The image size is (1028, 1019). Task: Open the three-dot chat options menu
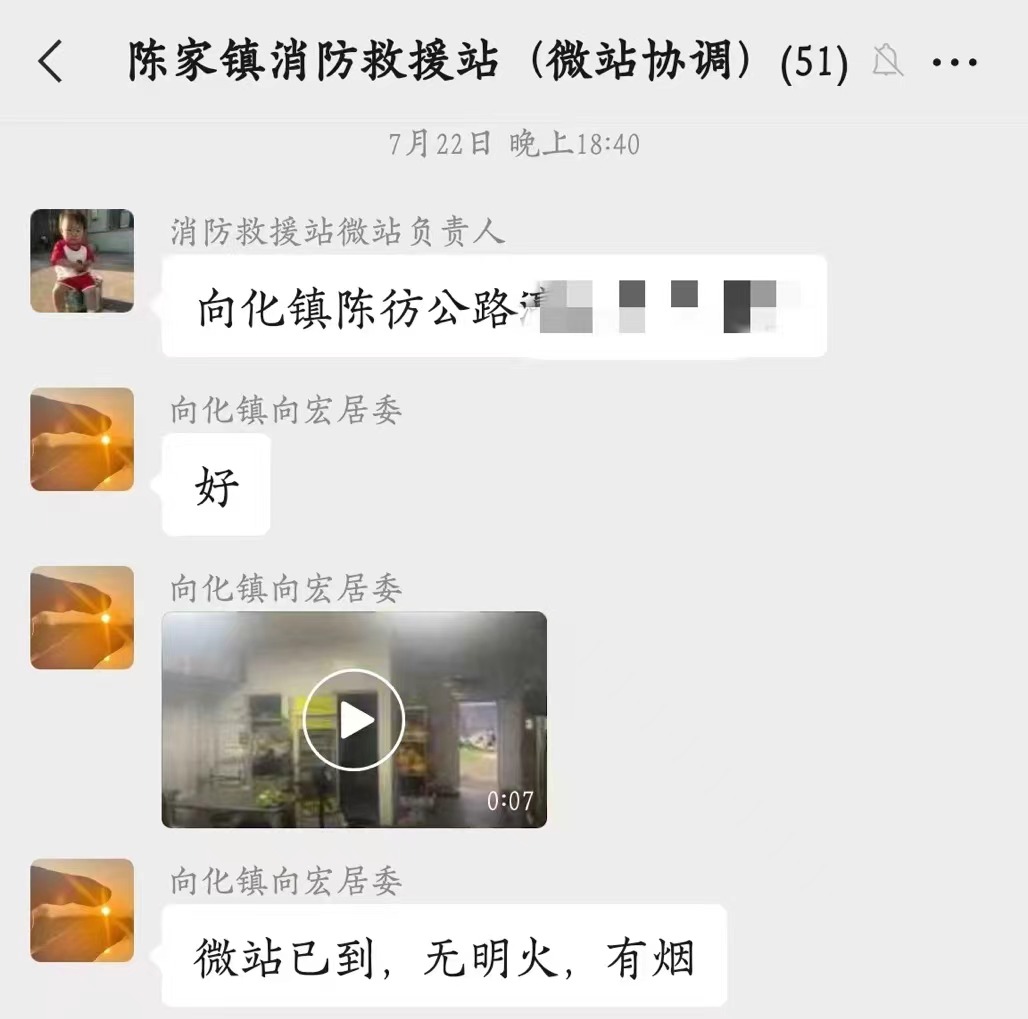[954, 63]
